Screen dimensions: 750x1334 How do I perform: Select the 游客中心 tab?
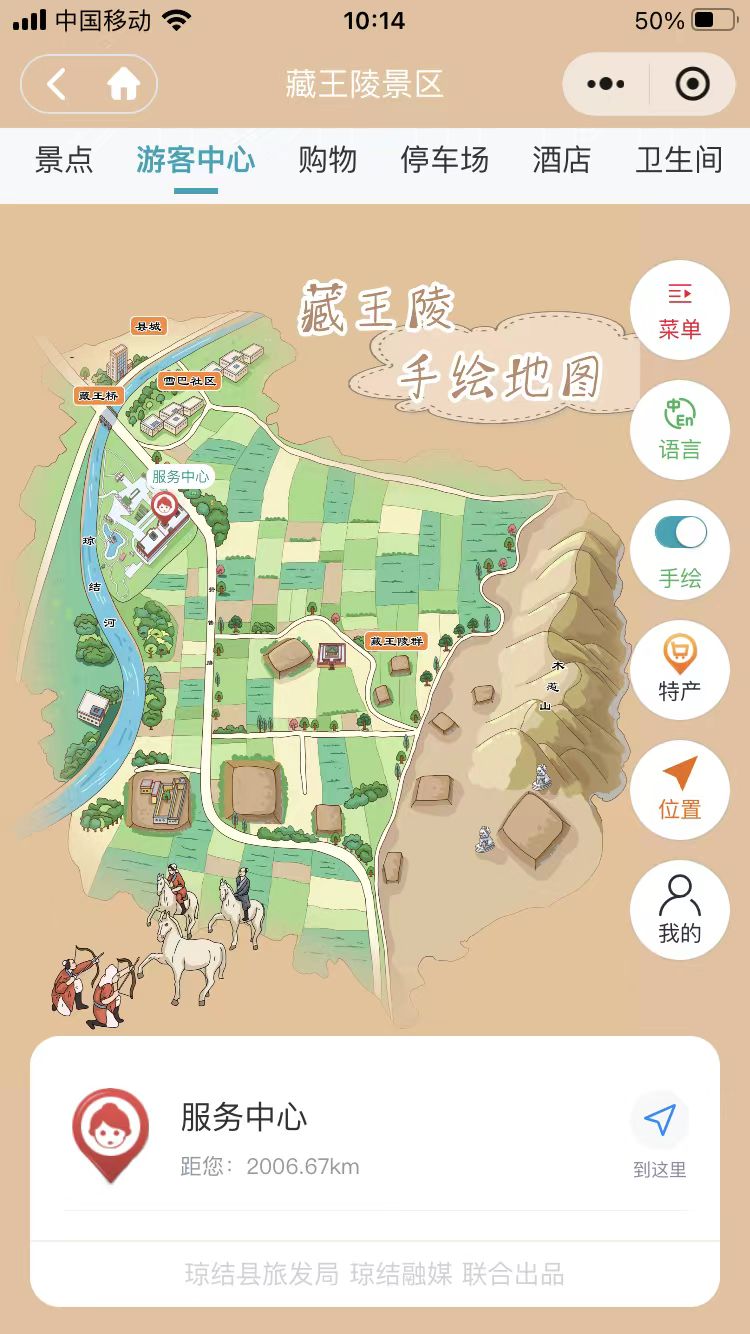195,160
